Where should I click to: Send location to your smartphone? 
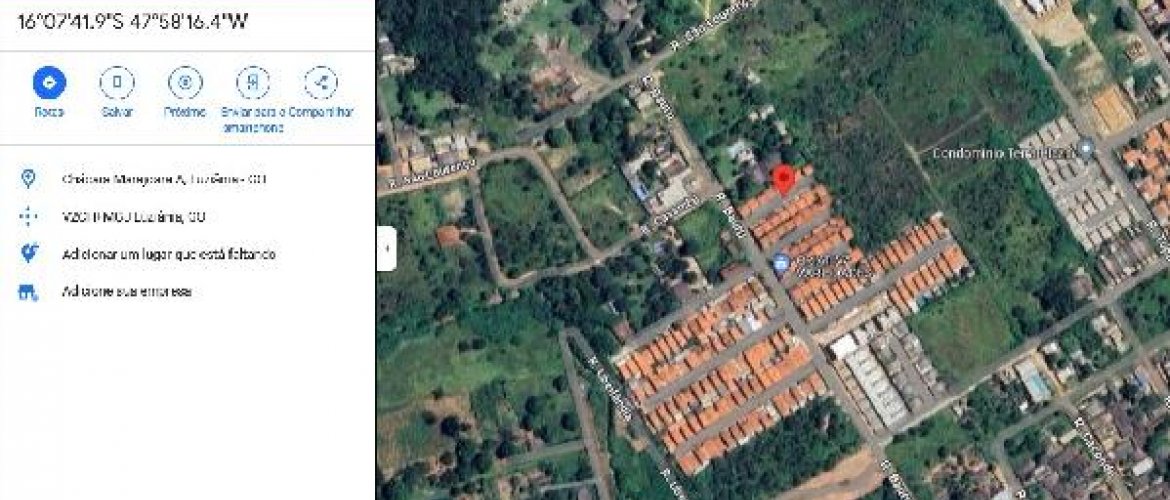coord(253,83)
